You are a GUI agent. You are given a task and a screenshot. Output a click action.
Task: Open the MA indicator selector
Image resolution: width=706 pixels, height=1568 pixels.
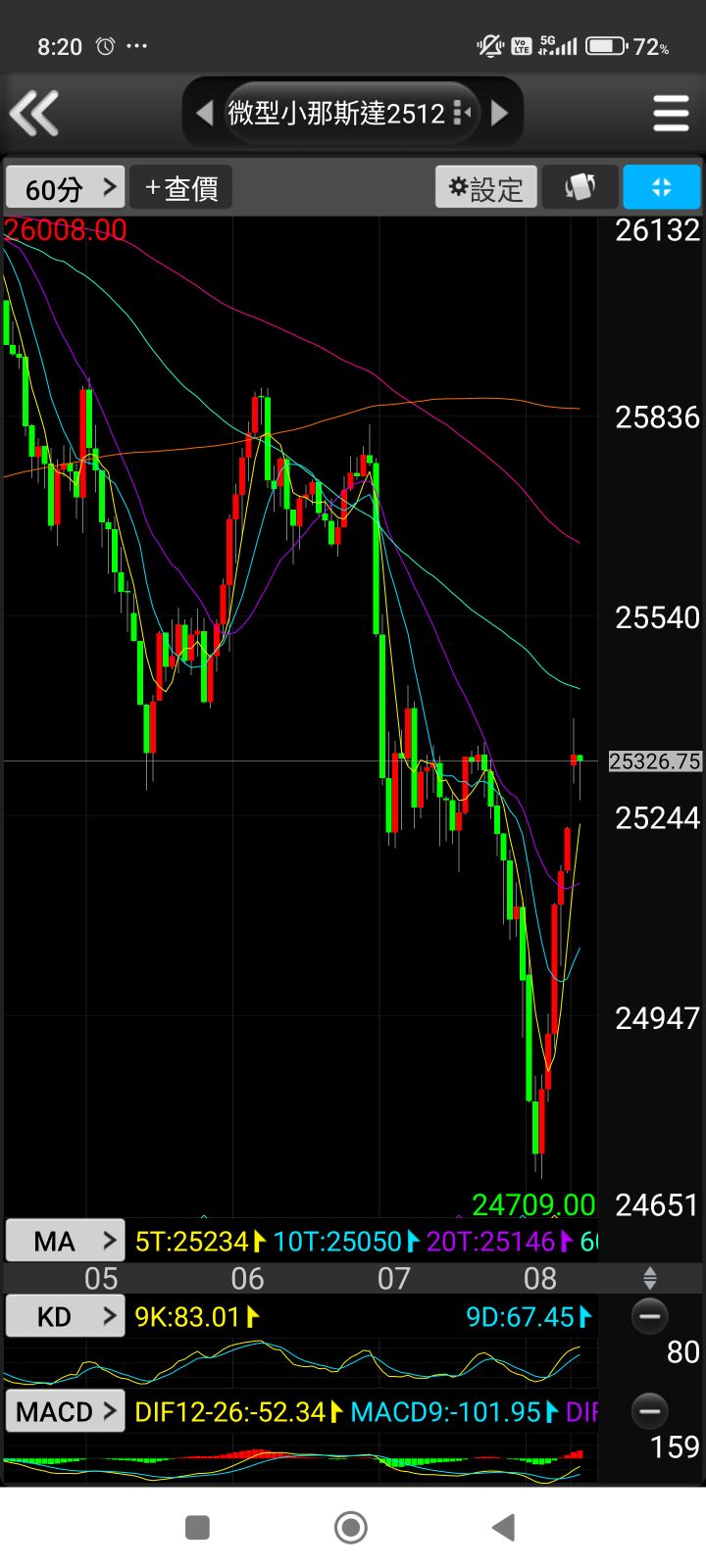pos(66,1242)
